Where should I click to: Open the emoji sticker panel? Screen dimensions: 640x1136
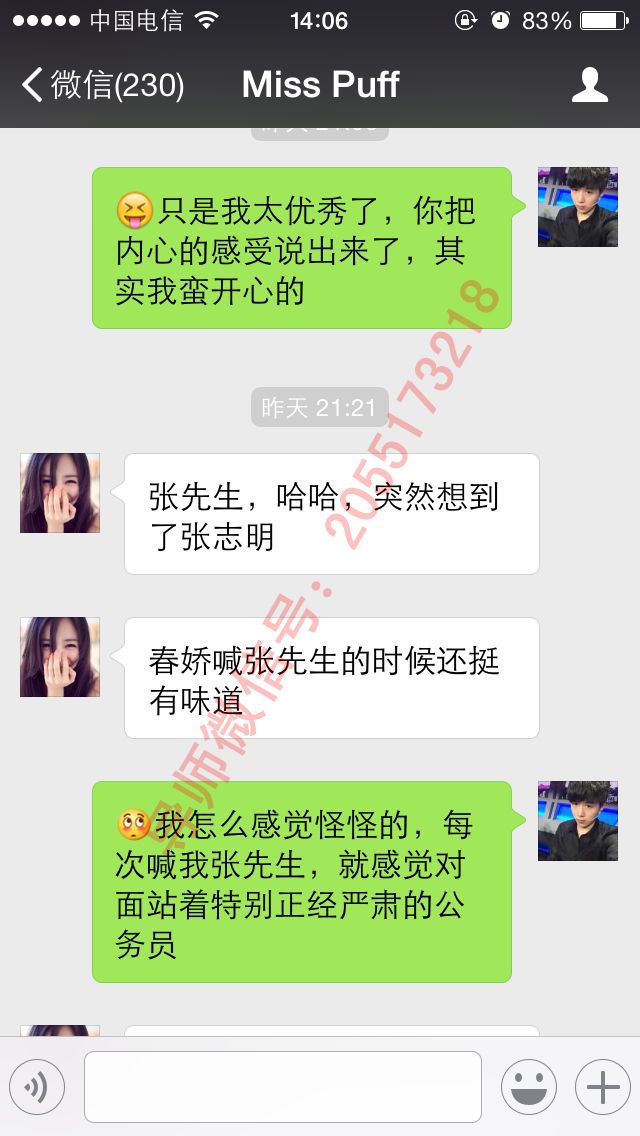528,1087
